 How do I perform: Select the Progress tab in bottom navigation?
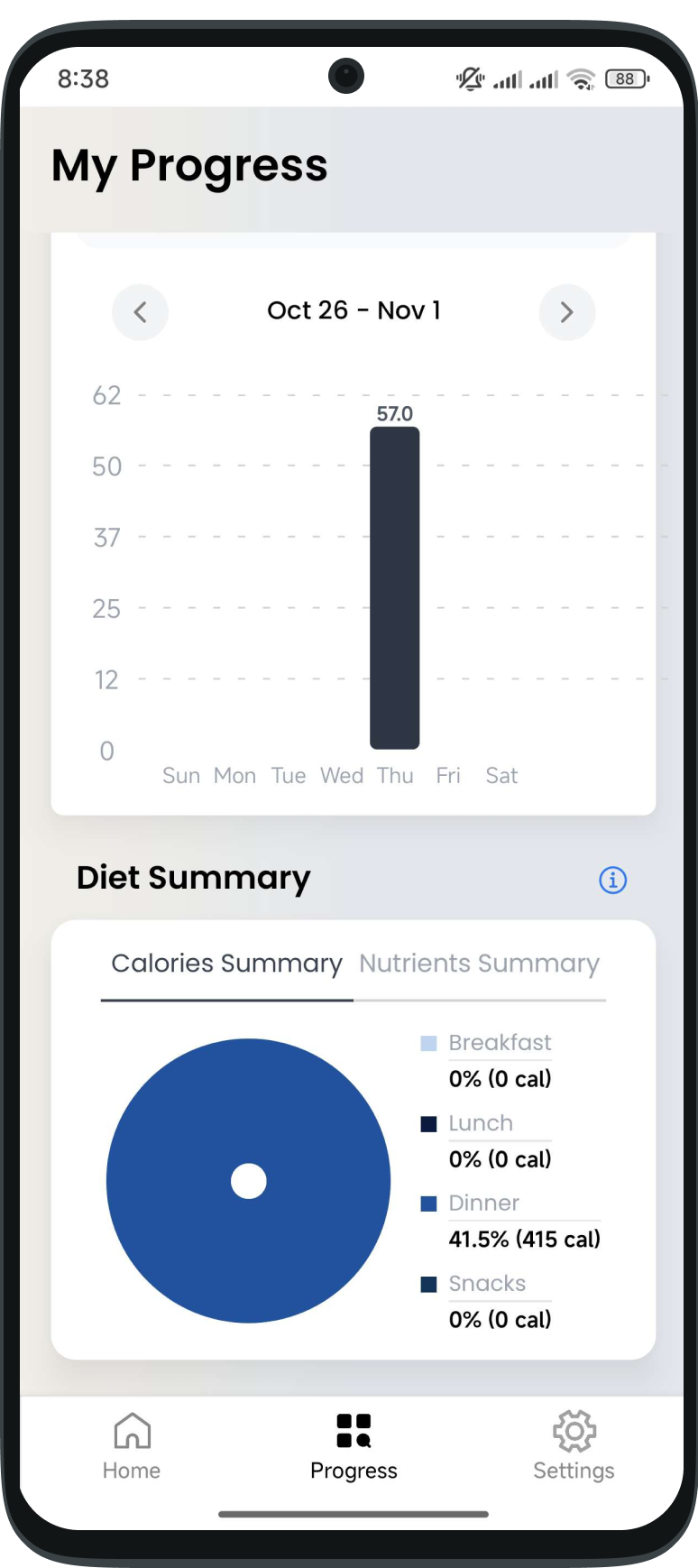354,1446
